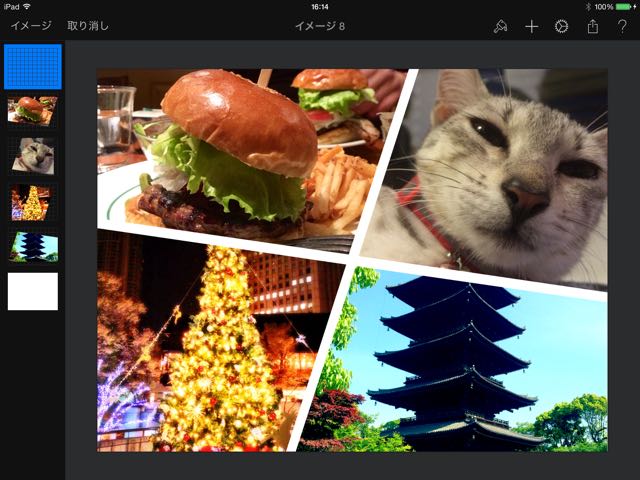This screenshot has height=480, width=640.
Task: Open the paintbrush tools icon
Action: (501, 27)
